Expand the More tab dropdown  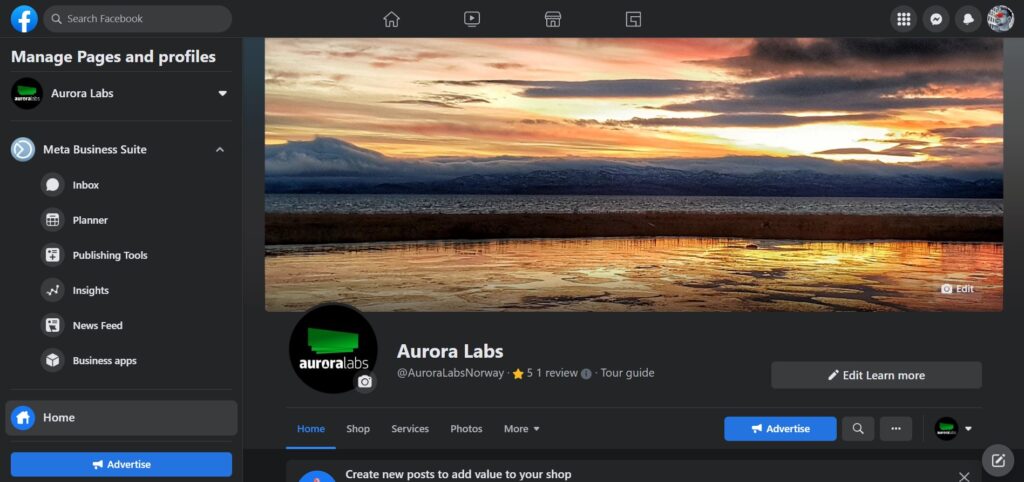coord(521,429)
